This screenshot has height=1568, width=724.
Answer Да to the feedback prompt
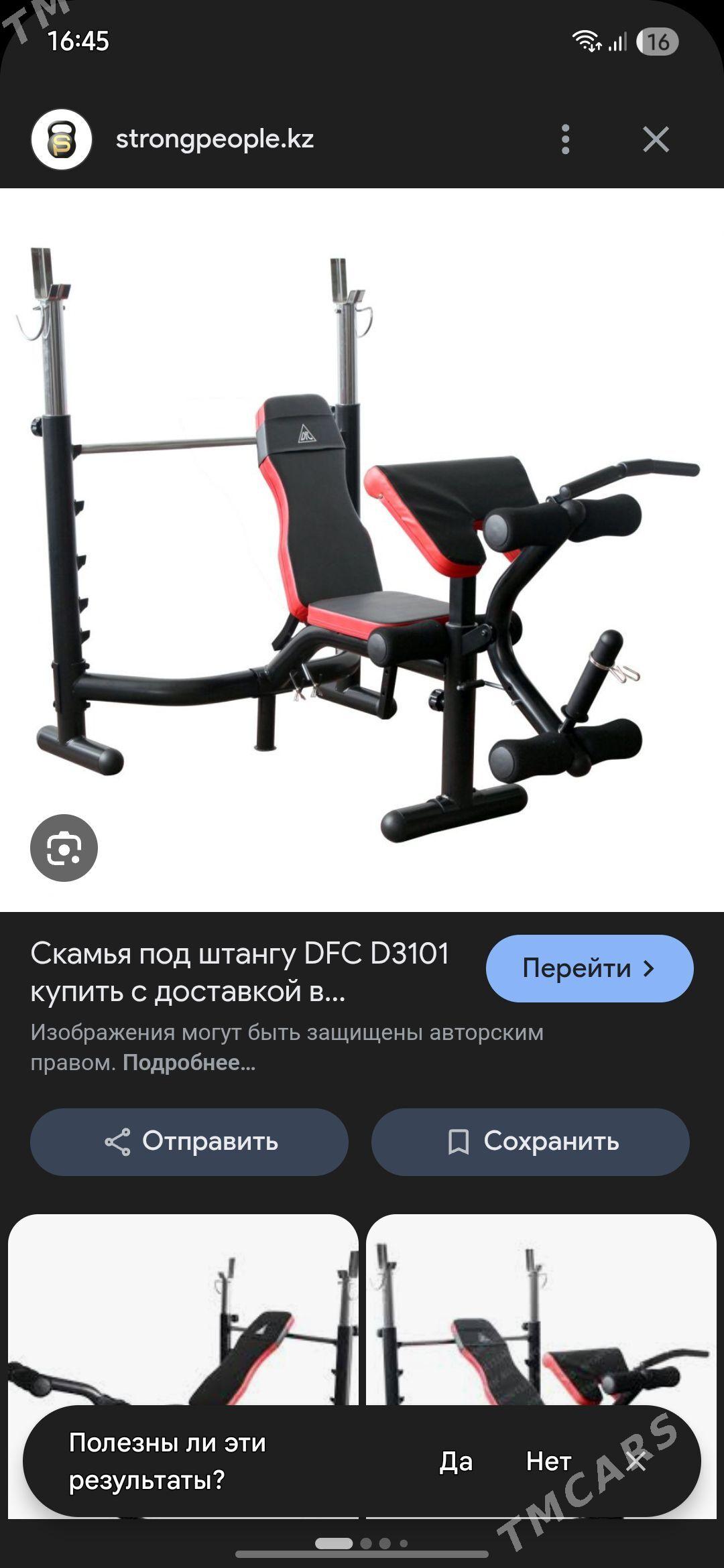(x=456, y=1461)
